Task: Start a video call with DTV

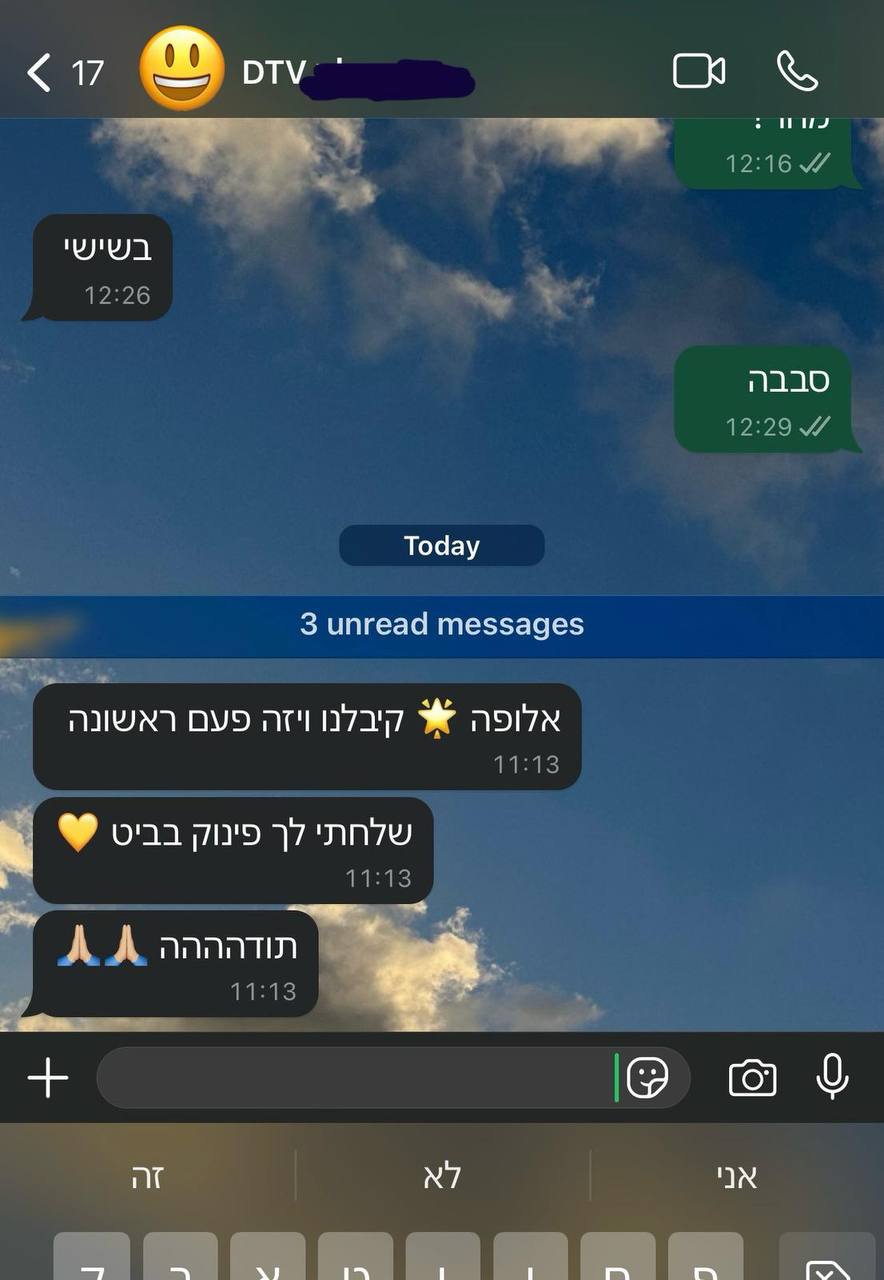Action: (698, 71)
